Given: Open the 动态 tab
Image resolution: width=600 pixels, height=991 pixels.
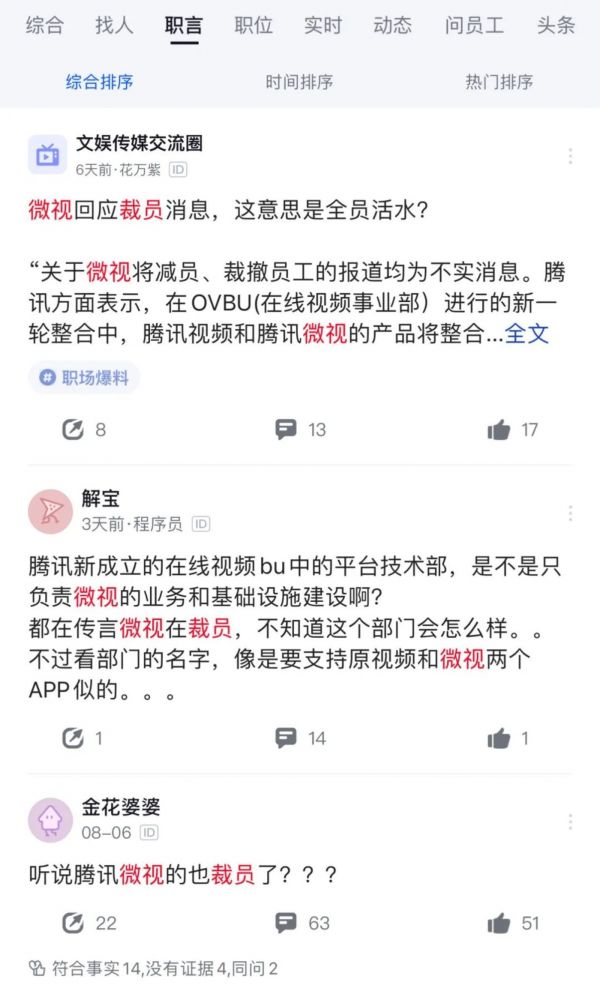Looking at the screenshot, I should coord(392,25).
